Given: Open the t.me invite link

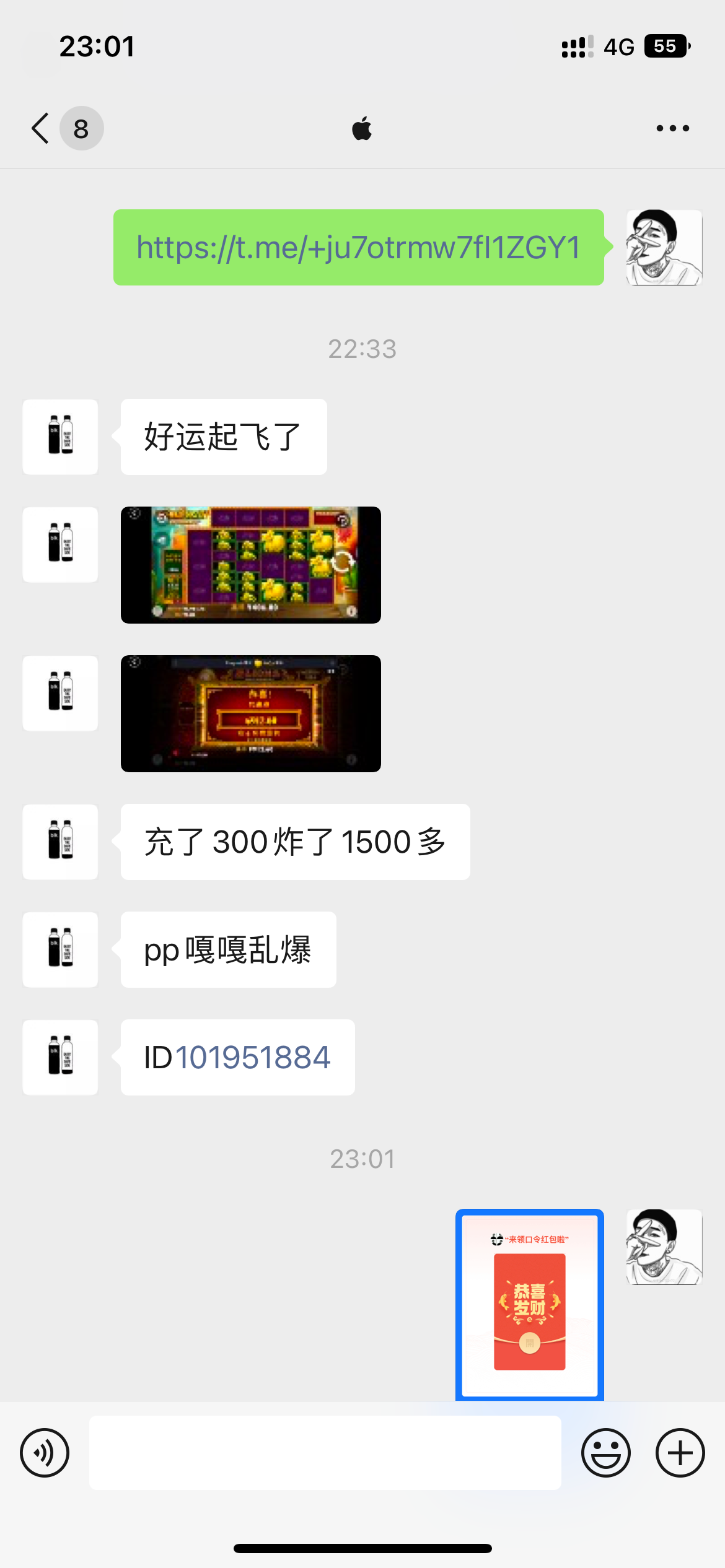Looking at the screenshot, I should [358, 248].
